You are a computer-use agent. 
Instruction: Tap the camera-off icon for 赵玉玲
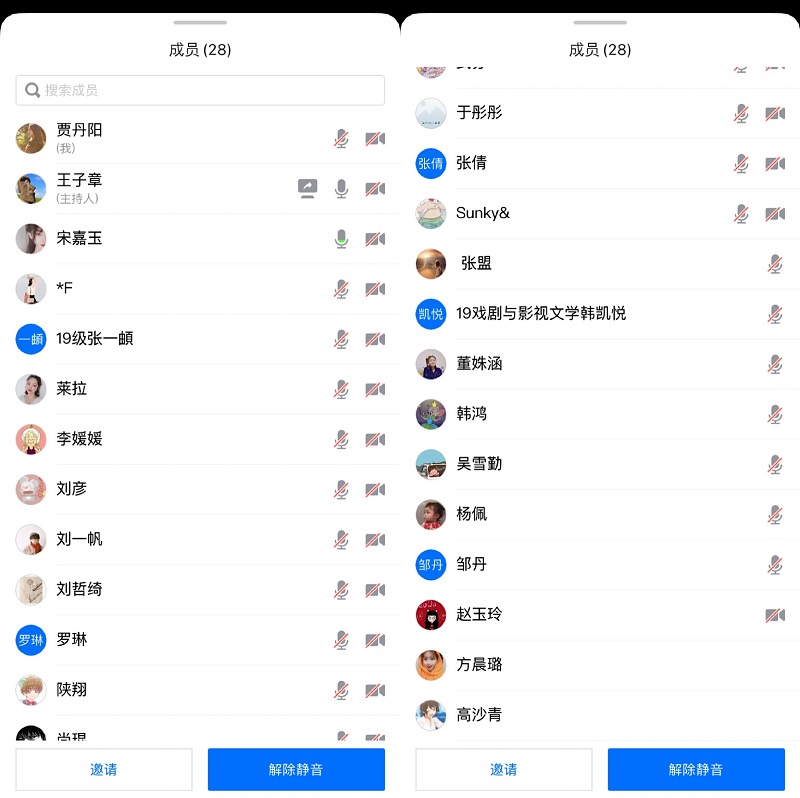(775, 614)
